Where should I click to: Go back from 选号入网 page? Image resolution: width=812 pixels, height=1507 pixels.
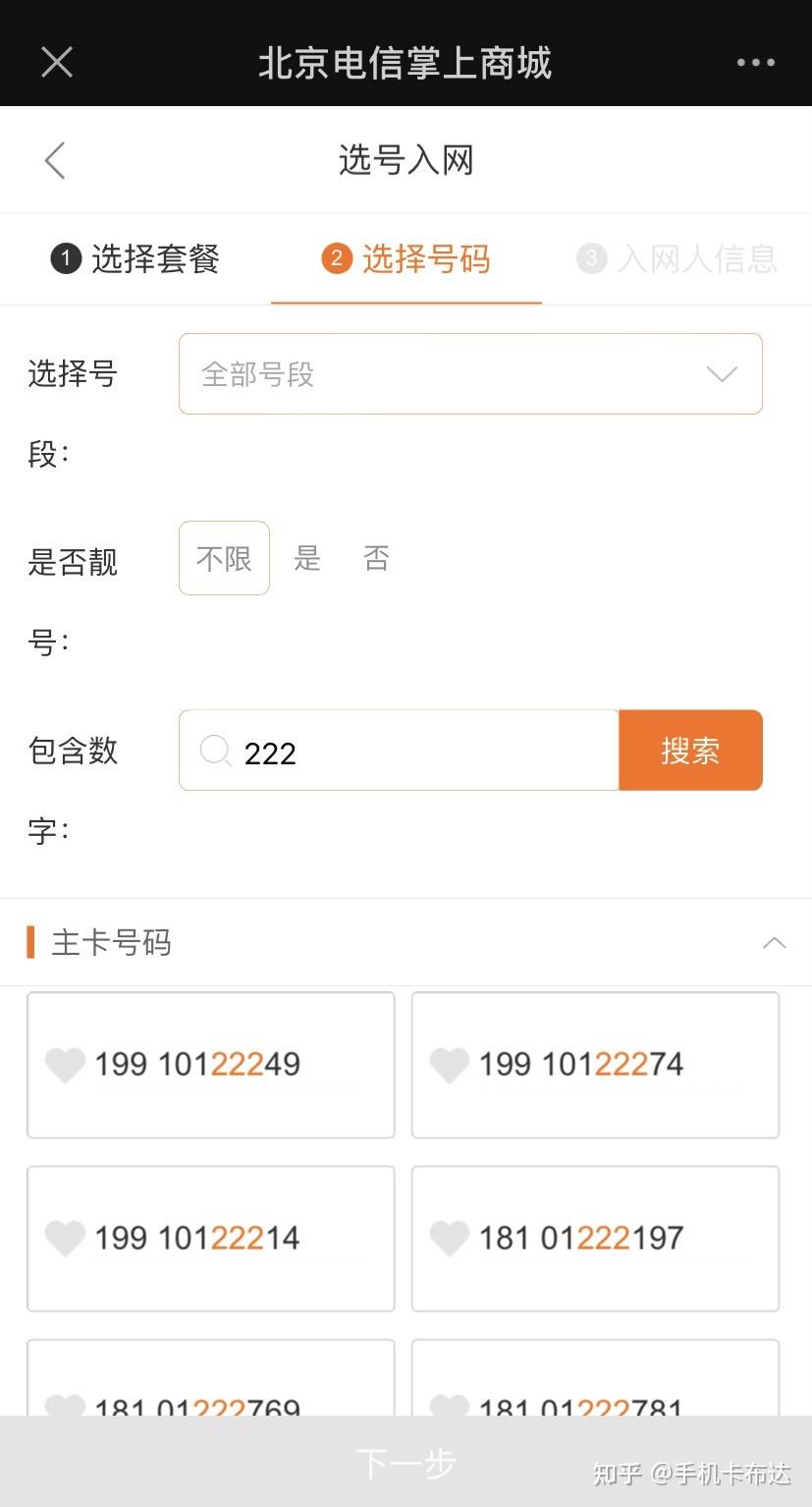55,160
